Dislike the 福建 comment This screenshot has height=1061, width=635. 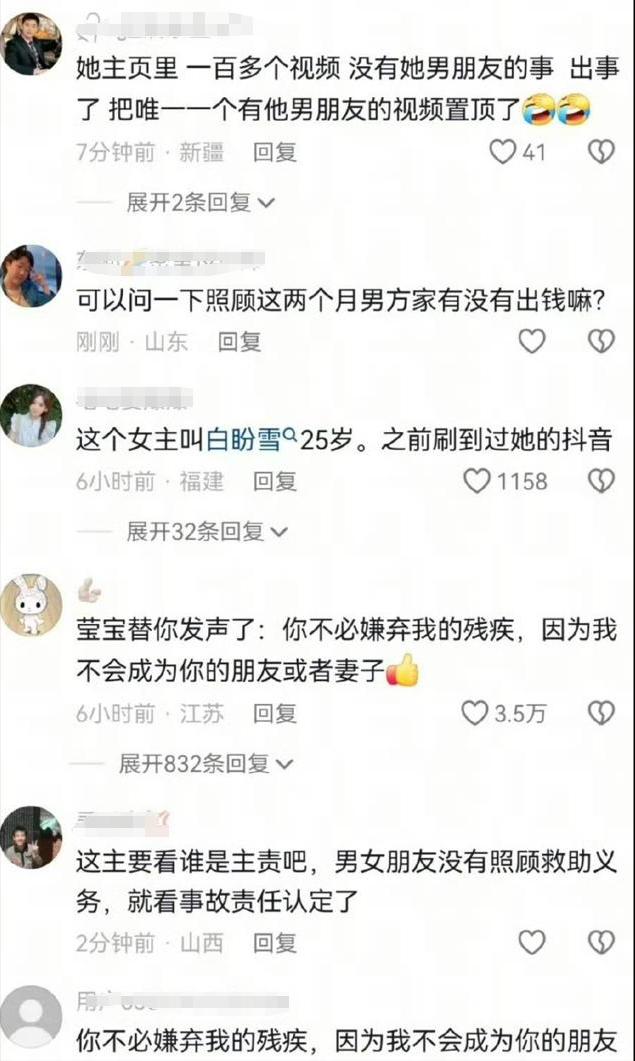pos(599,482)
